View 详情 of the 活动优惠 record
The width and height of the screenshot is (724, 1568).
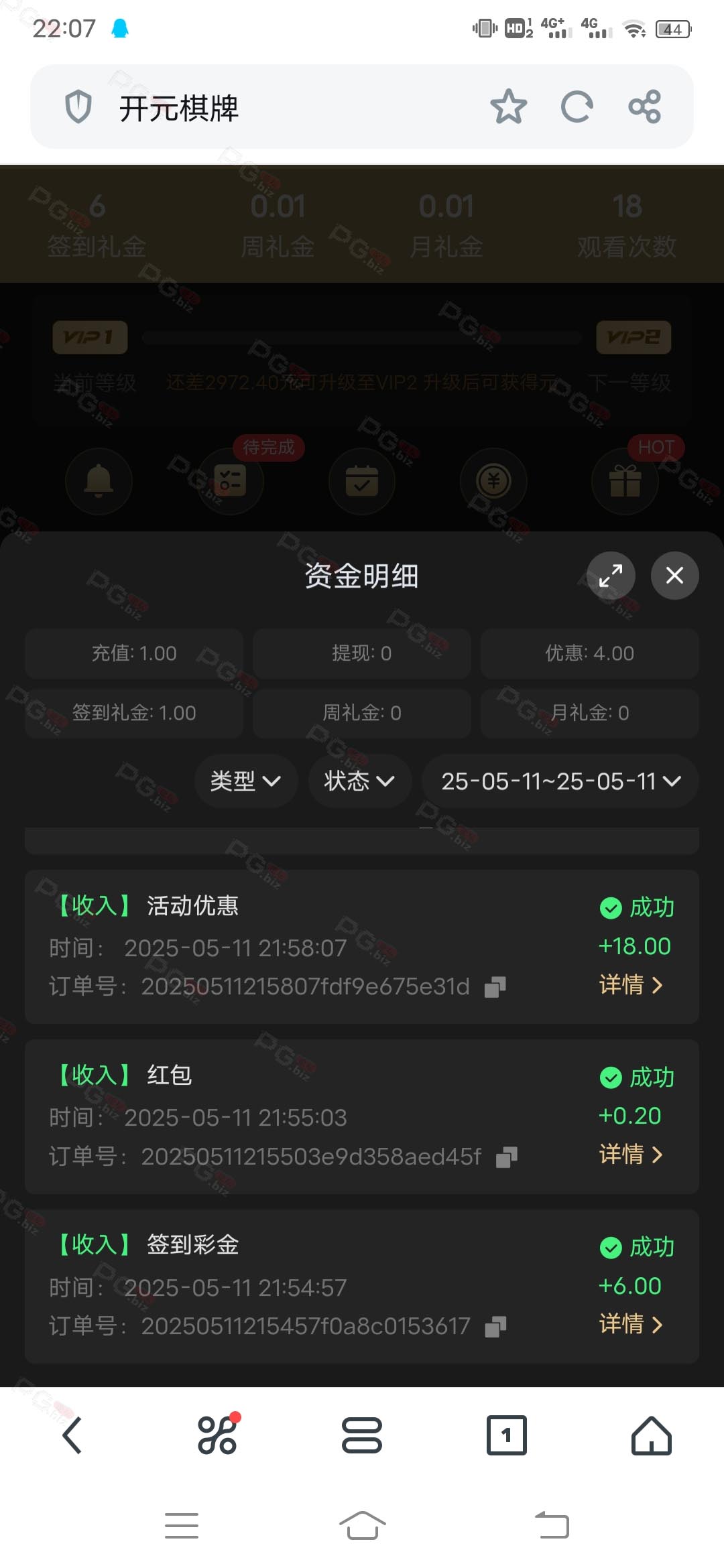tap(631, 984)
